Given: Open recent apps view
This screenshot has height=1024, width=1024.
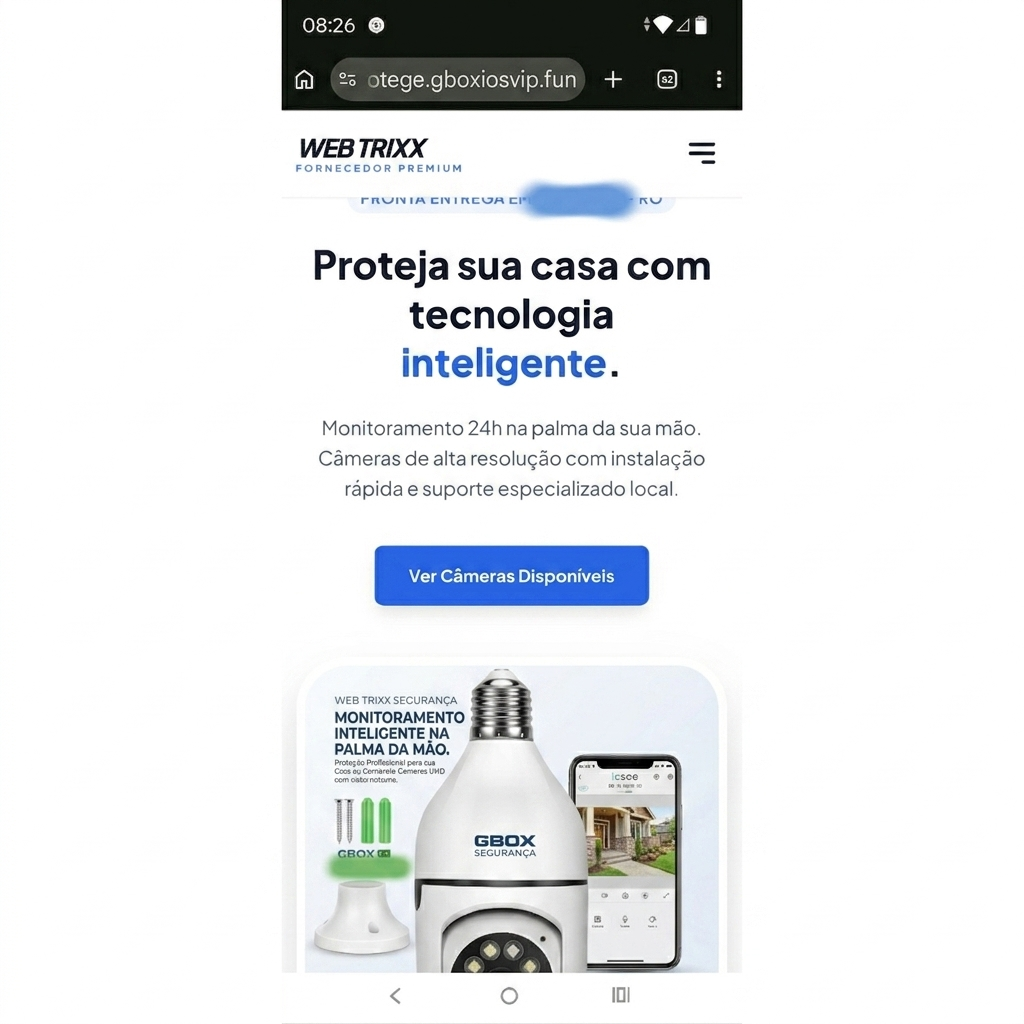Looking at the screenshot, I should coord(621,995).
